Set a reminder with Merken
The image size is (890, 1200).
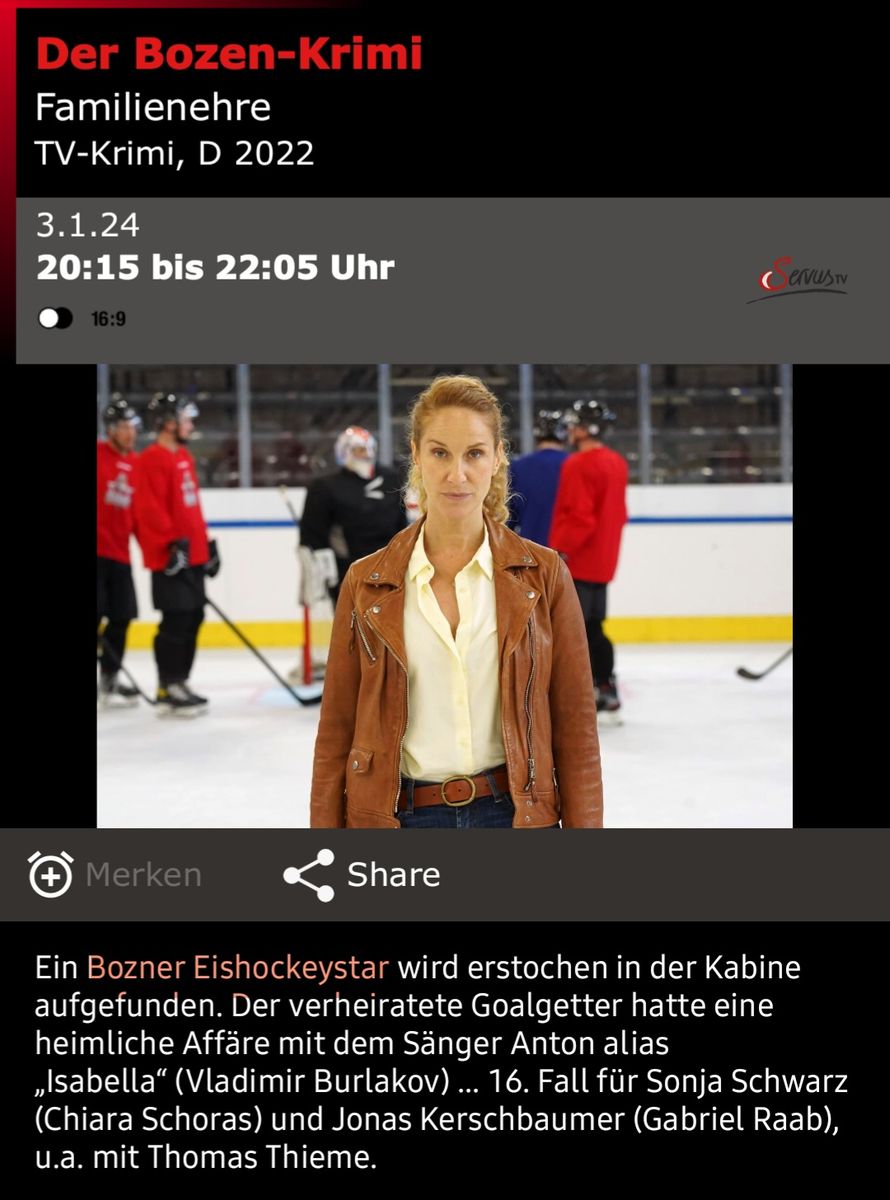pyautogui.click(x=114, y=875)
